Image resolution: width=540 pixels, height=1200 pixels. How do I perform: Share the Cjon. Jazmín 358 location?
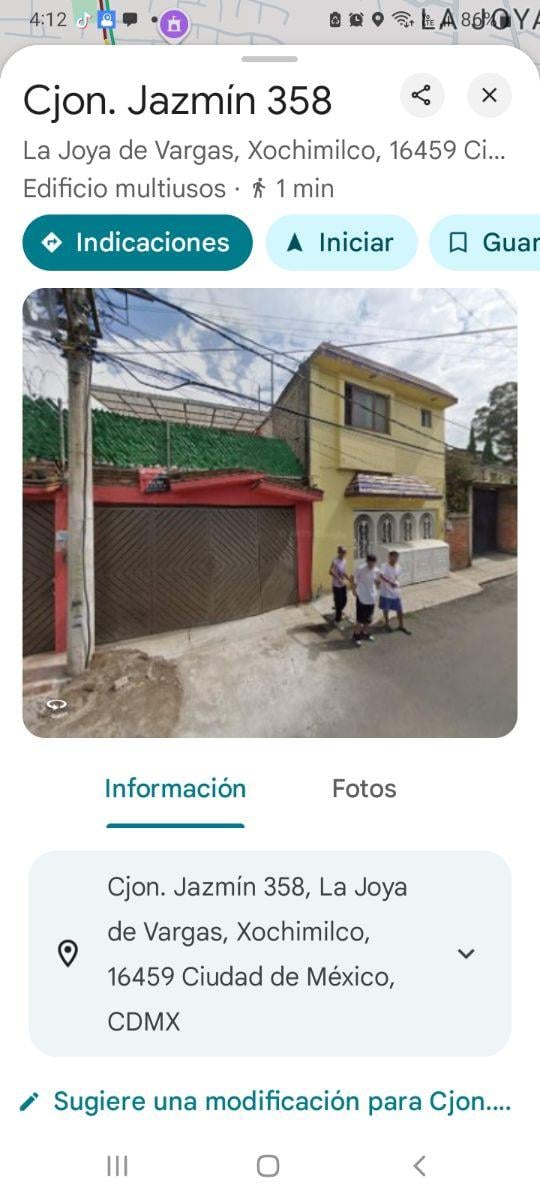(422, 95)
